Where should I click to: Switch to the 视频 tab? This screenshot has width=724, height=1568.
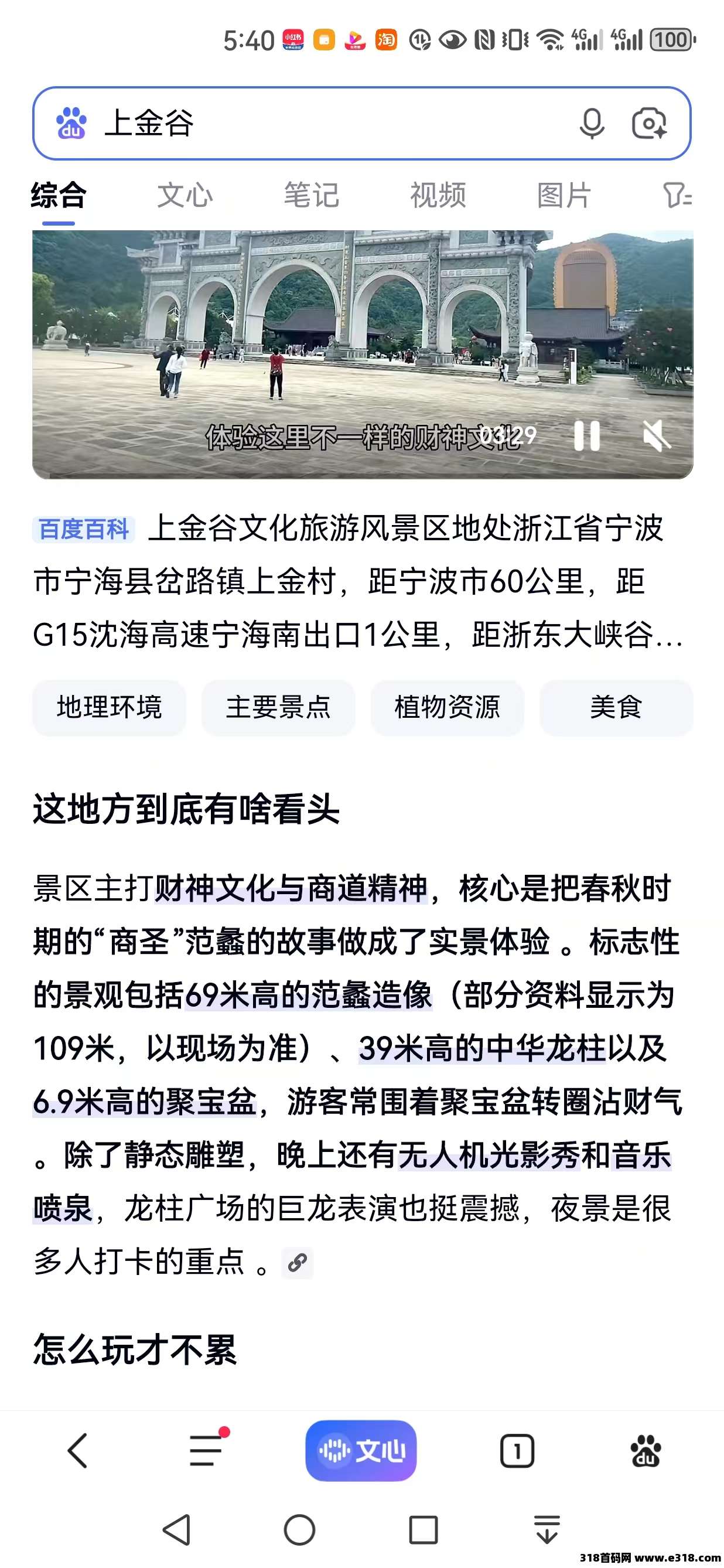pos(438,195)
